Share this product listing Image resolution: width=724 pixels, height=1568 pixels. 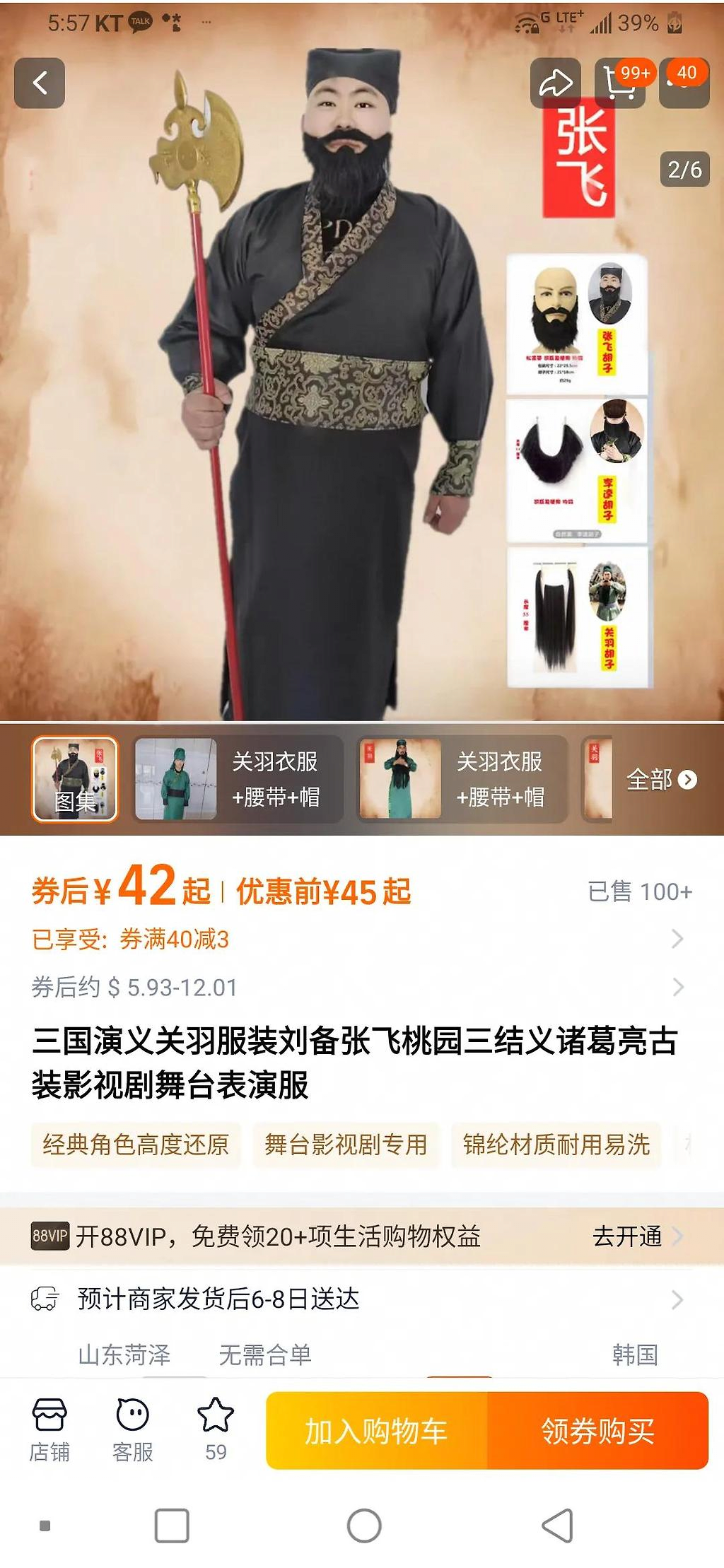tap(556, 83)
